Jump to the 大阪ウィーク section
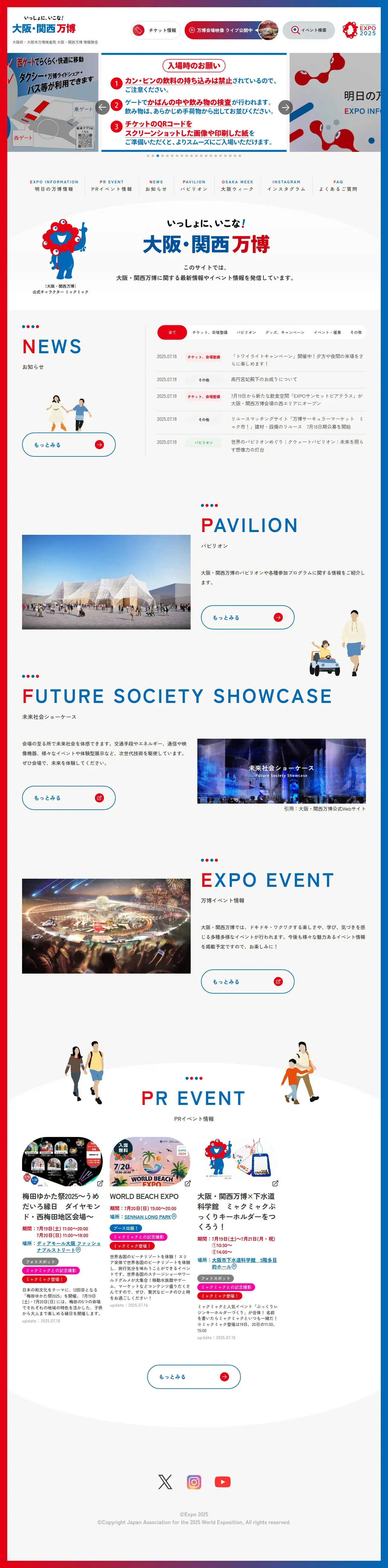The height and width of the screenshot is (1568, 388). click(x=237, y=186)
